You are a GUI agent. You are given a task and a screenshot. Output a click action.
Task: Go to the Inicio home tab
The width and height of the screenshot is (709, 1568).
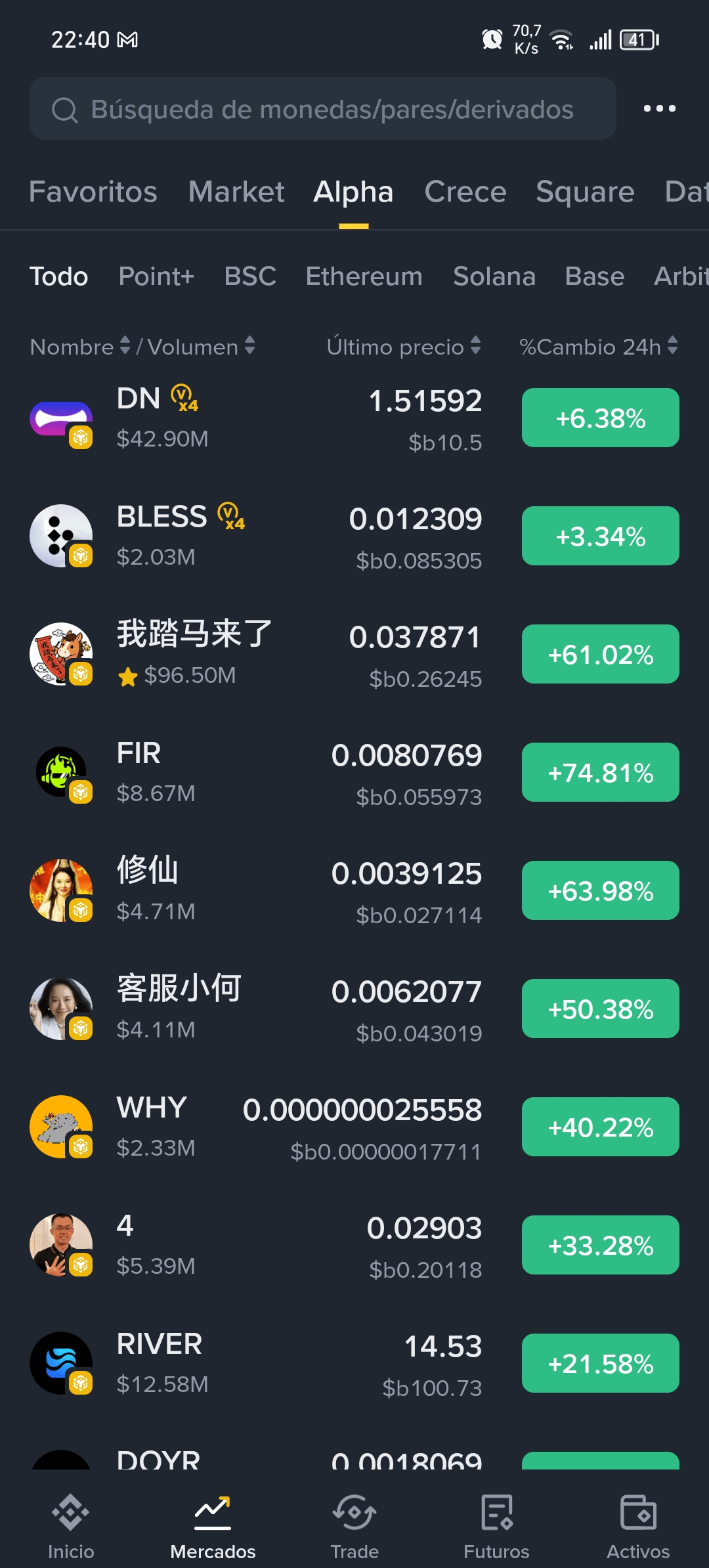coord(71,1527)
